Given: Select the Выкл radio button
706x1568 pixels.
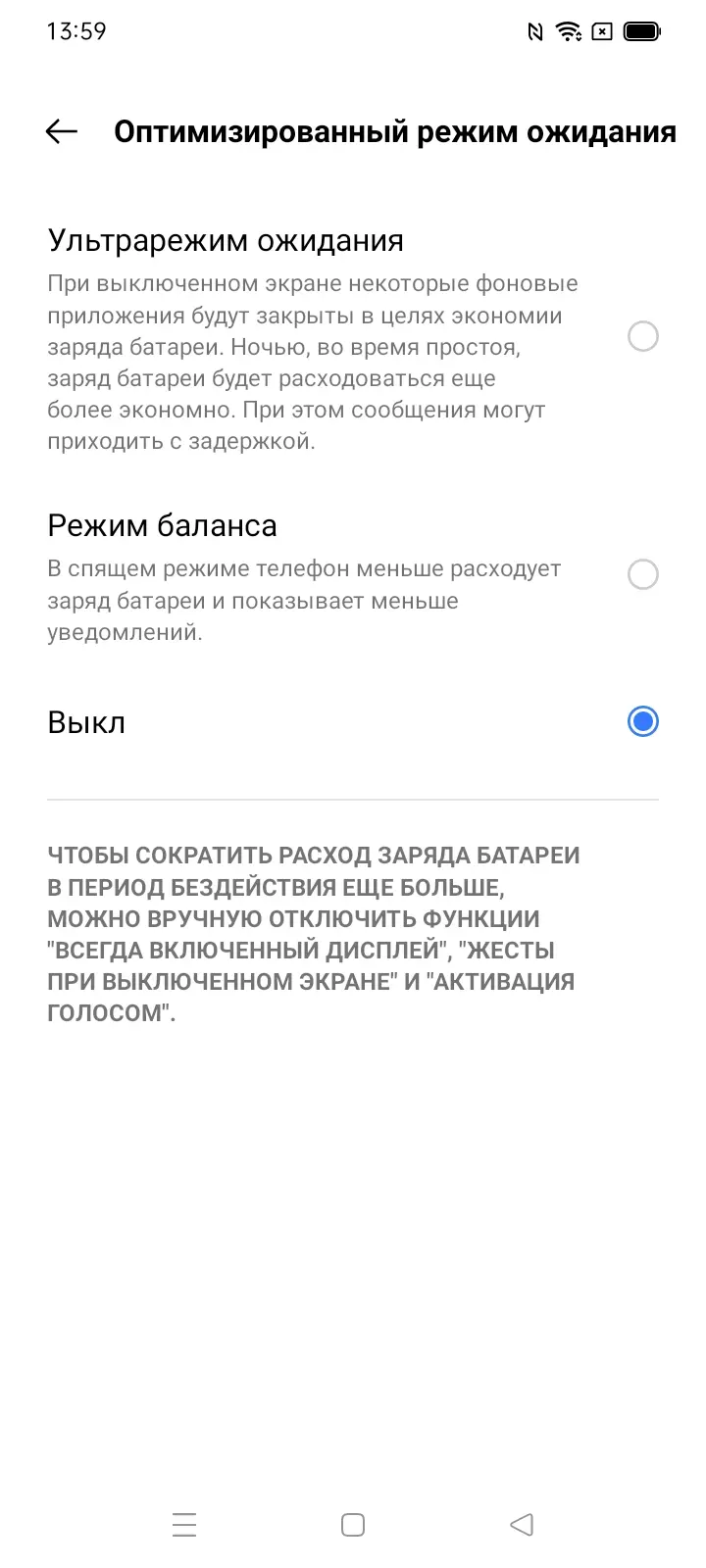Looking at the screenshot, I should (x=642, y=722).
